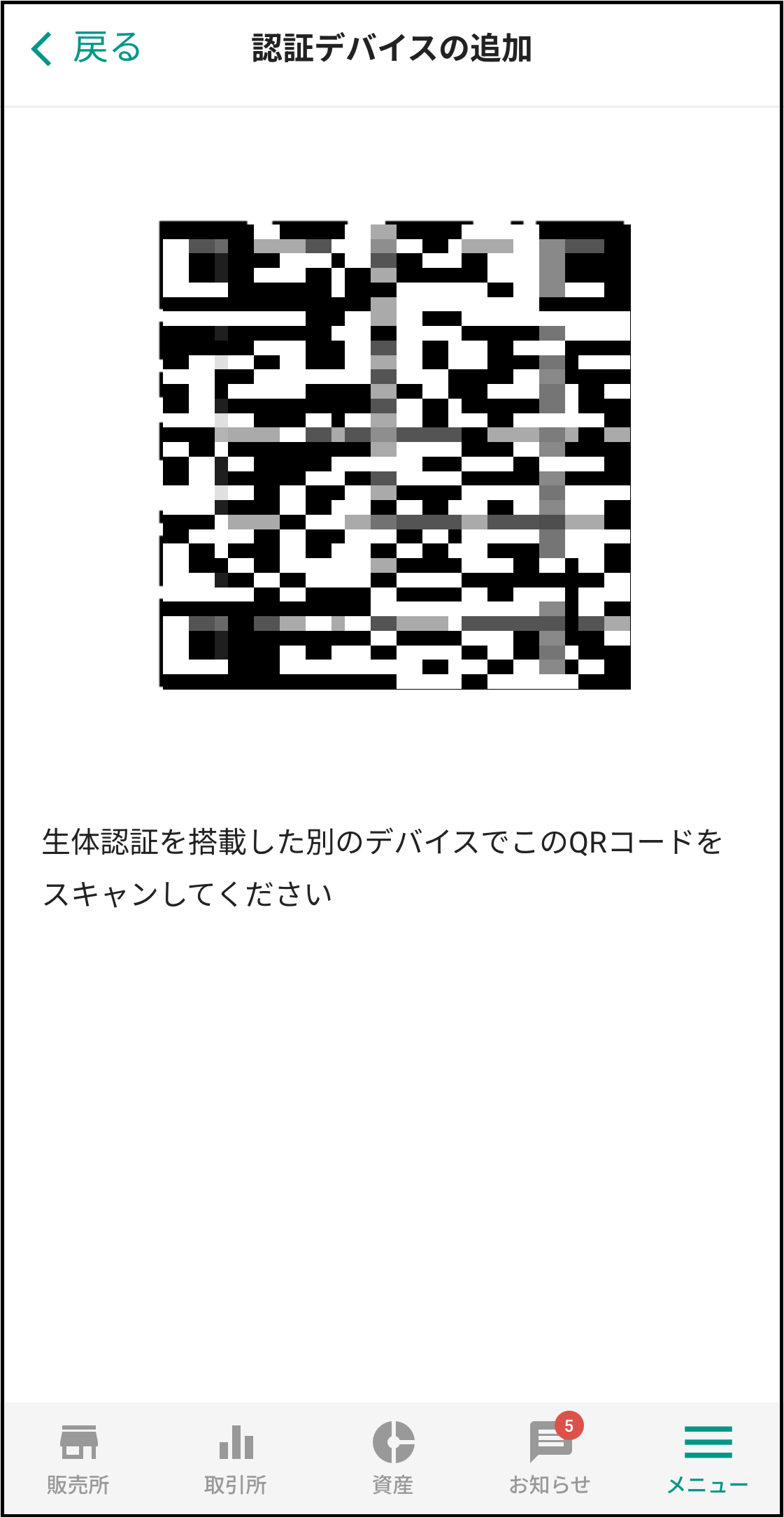784x1517 pixels.
Task: Go back with 戻る button
Action: (x=85, y=48)
